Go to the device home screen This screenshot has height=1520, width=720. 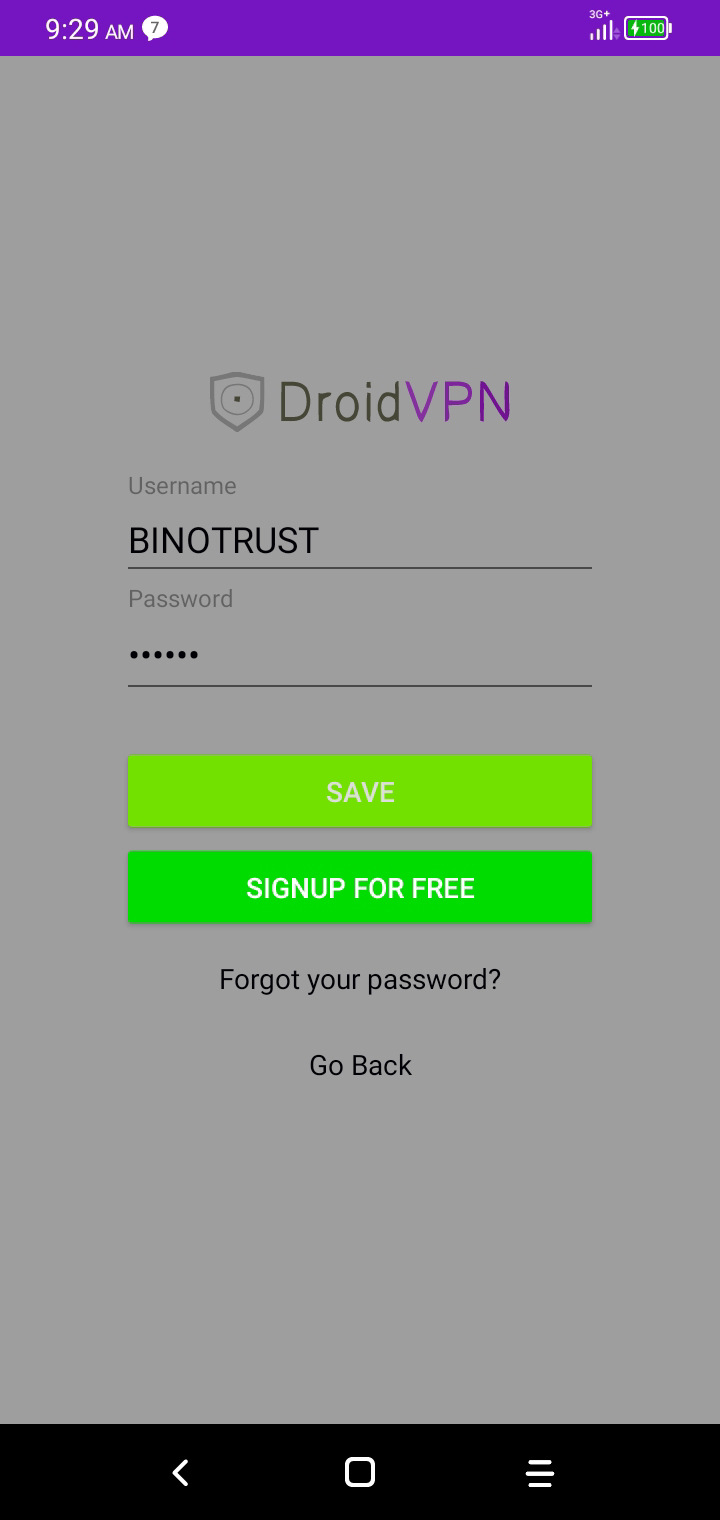click(x=360, y=1472)
